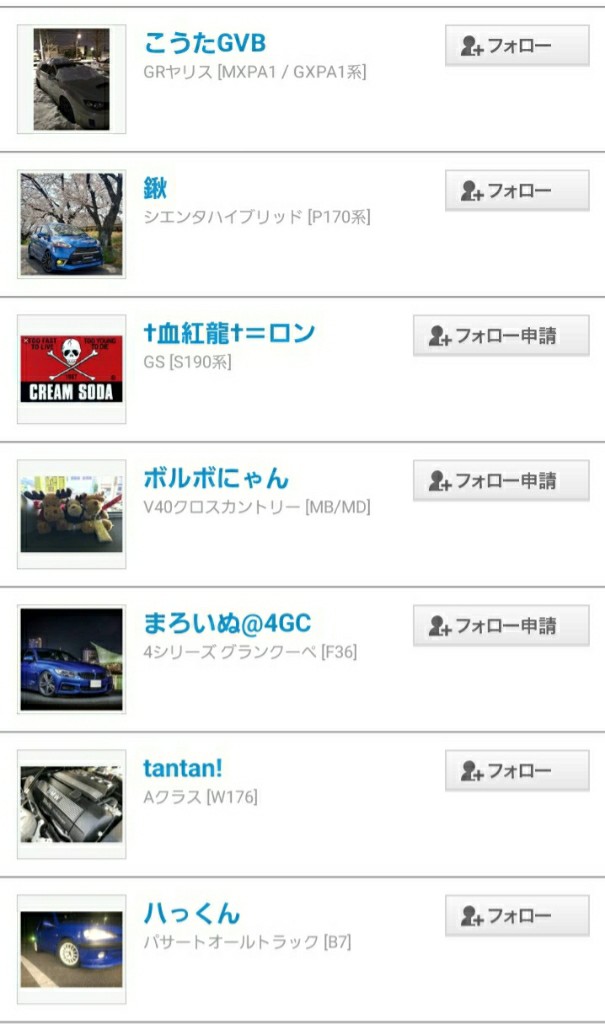Open こうたGVB's profile name link
The image size is (605, 1024).
204,43
